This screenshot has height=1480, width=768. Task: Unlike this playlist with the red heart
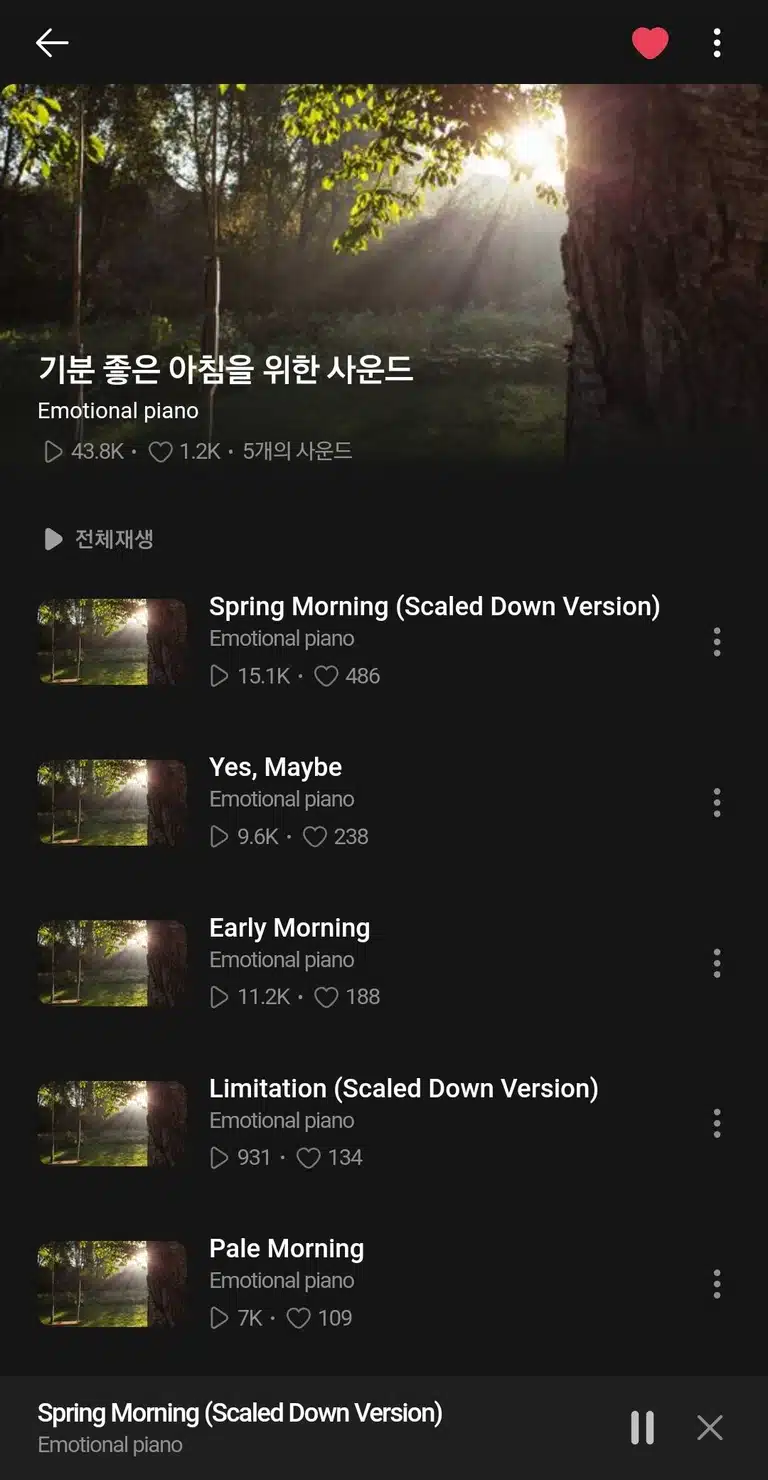click(650, 42)
